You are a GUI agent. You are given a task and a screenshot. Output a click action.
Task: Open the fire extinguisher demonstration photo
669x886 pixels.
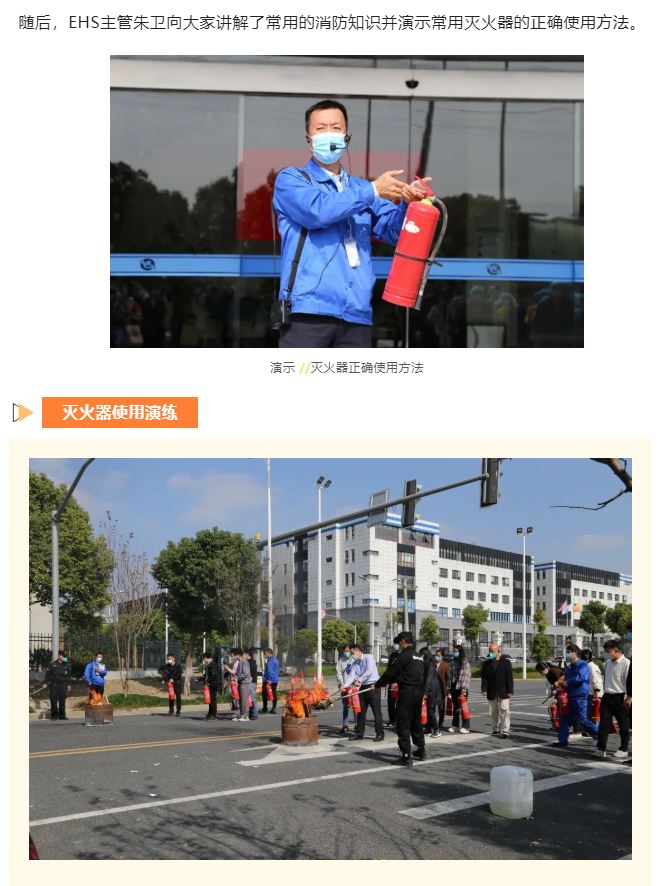[346, 202]
